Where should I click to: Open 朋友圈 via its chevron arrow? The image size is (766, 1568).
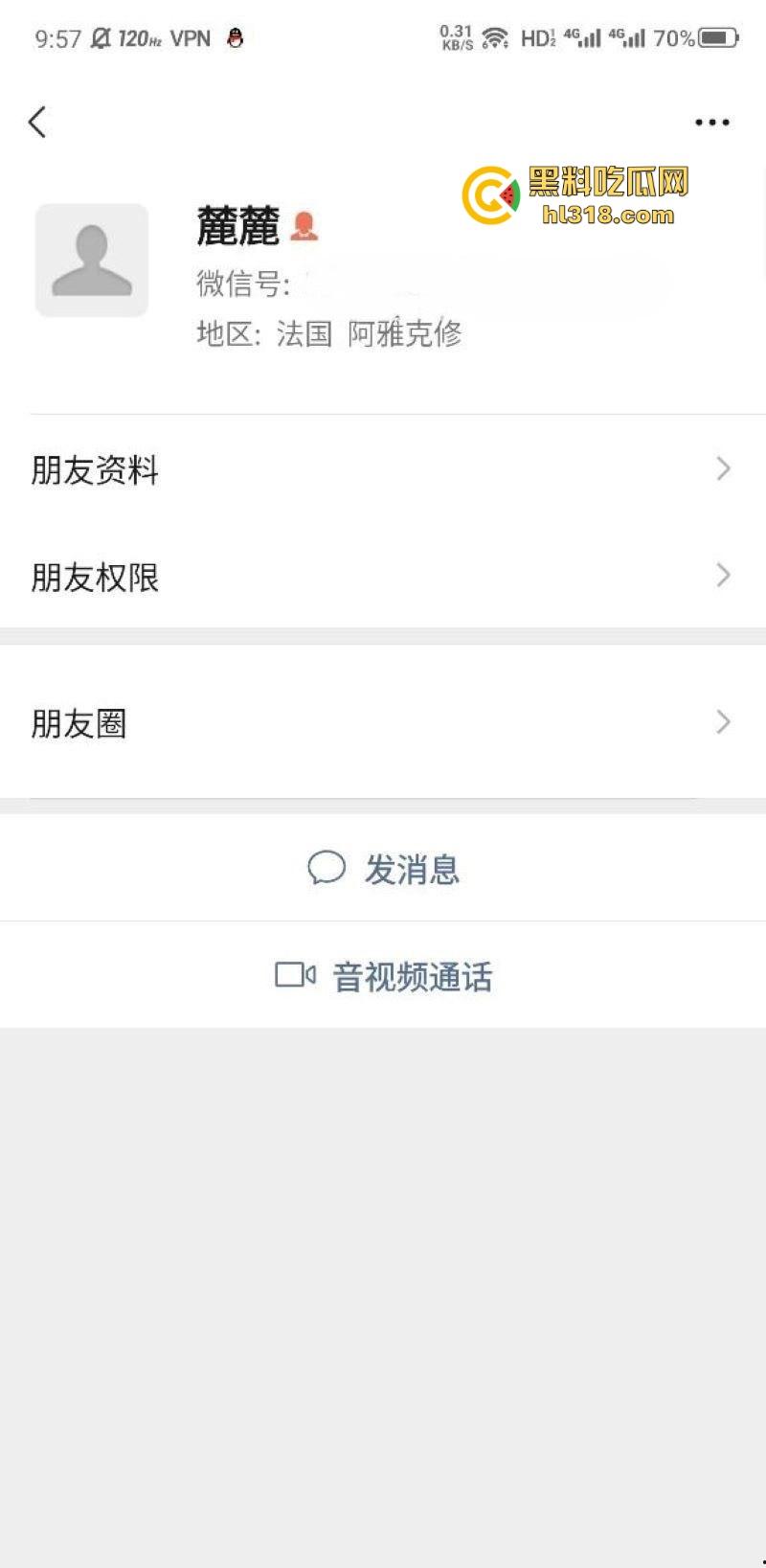(x=725, y=723)
